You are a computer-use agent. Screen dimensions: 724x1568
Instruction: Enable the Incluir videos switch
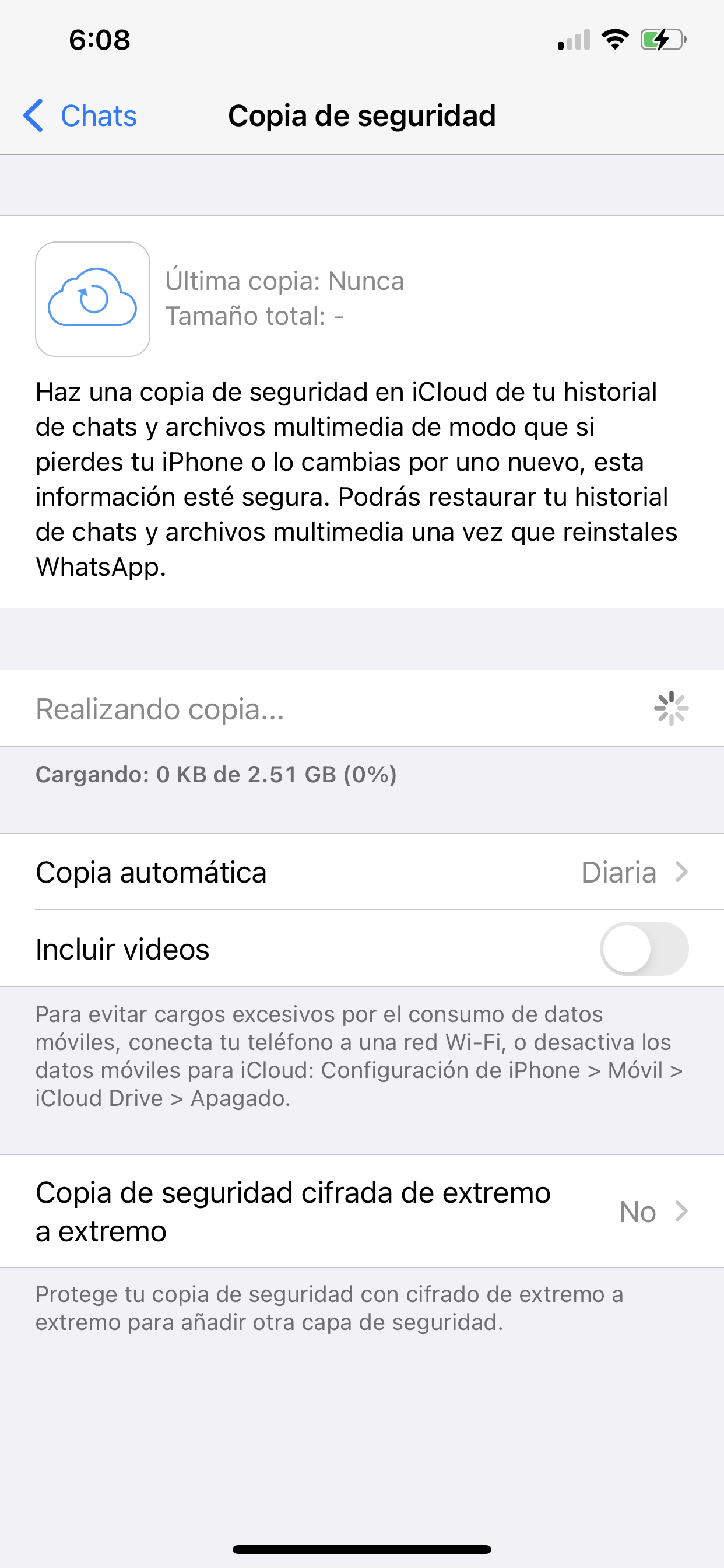[x=644, y=949]
